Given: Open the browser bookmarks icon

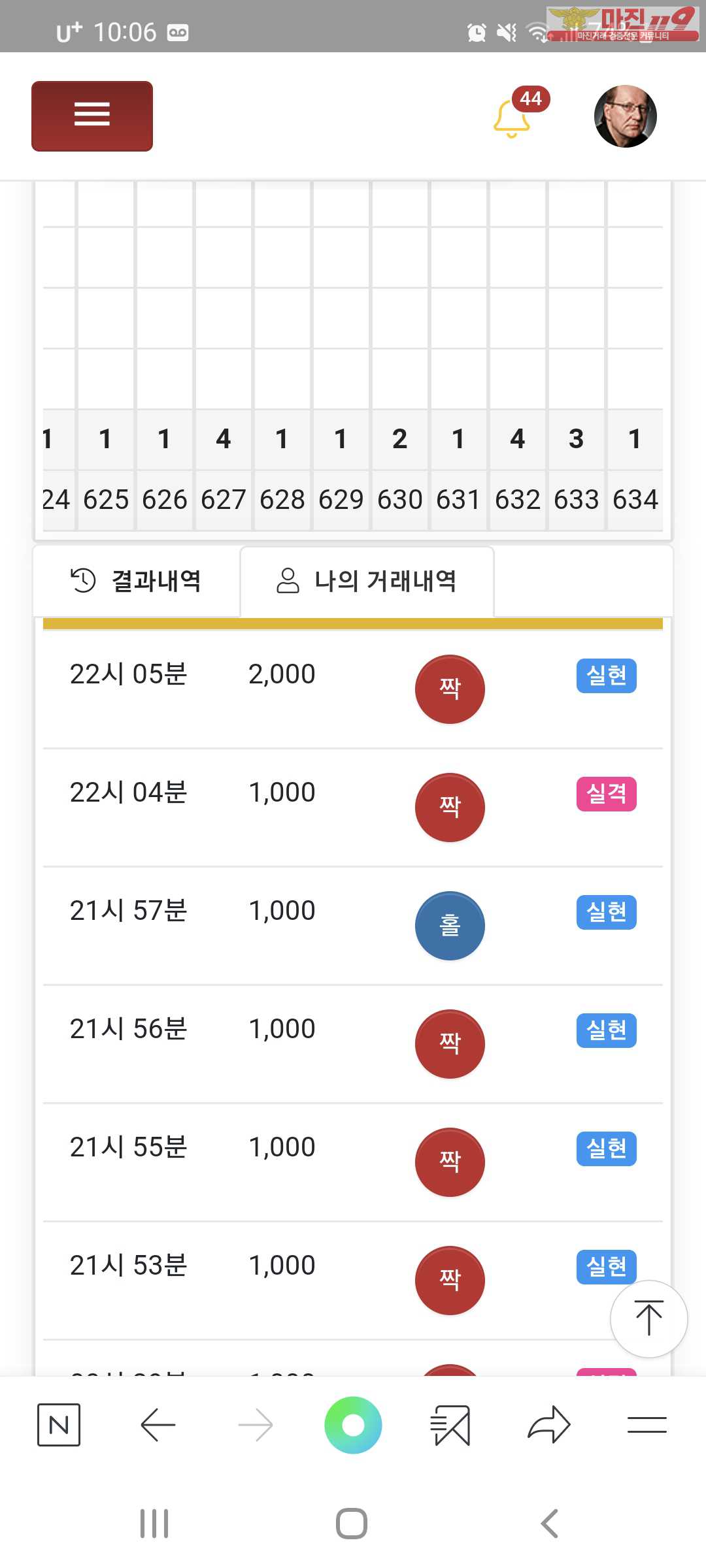Looking at the screenshot, I should (451, 1424).
